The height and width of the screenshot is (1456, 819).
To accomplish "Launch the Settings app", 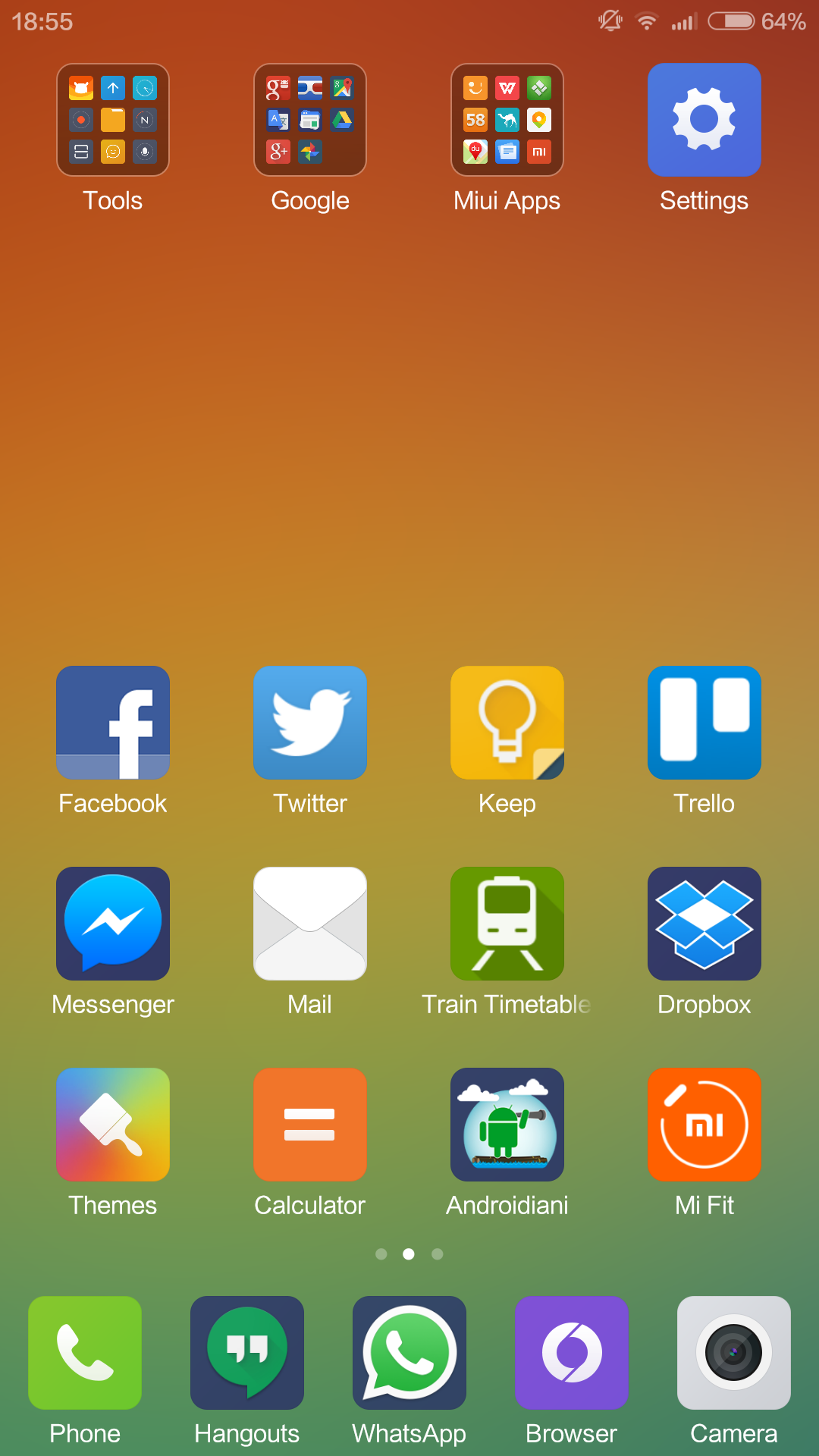I will click(704, 120).
